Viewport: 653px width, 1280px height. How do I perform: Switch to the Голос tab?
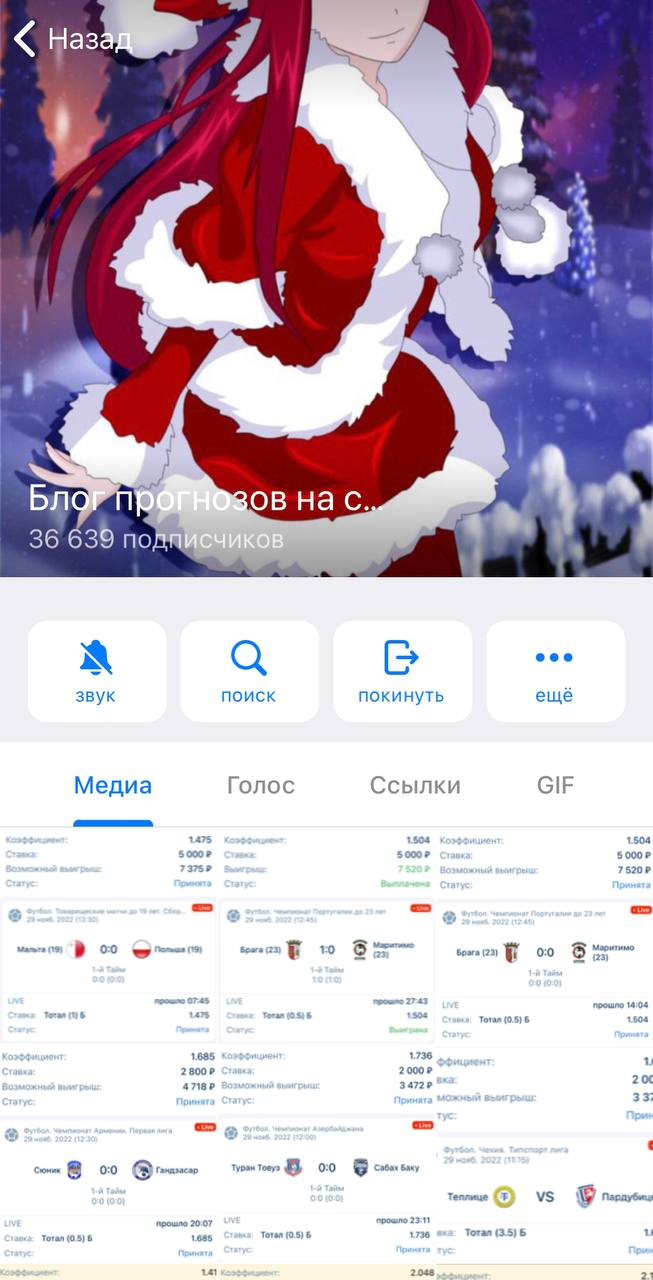pos(261,785)
